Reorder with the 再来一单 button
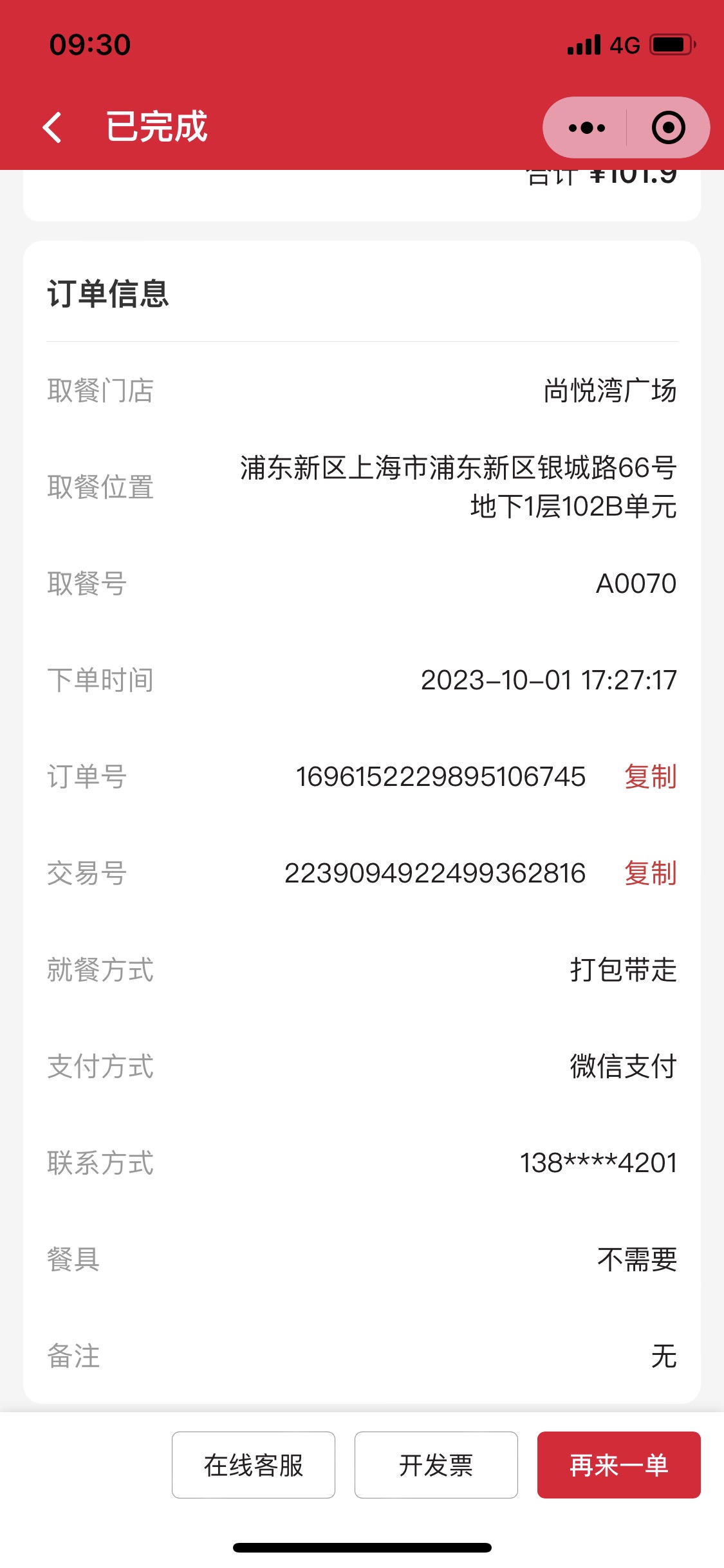724x1568 pixels. [619, 1465]
